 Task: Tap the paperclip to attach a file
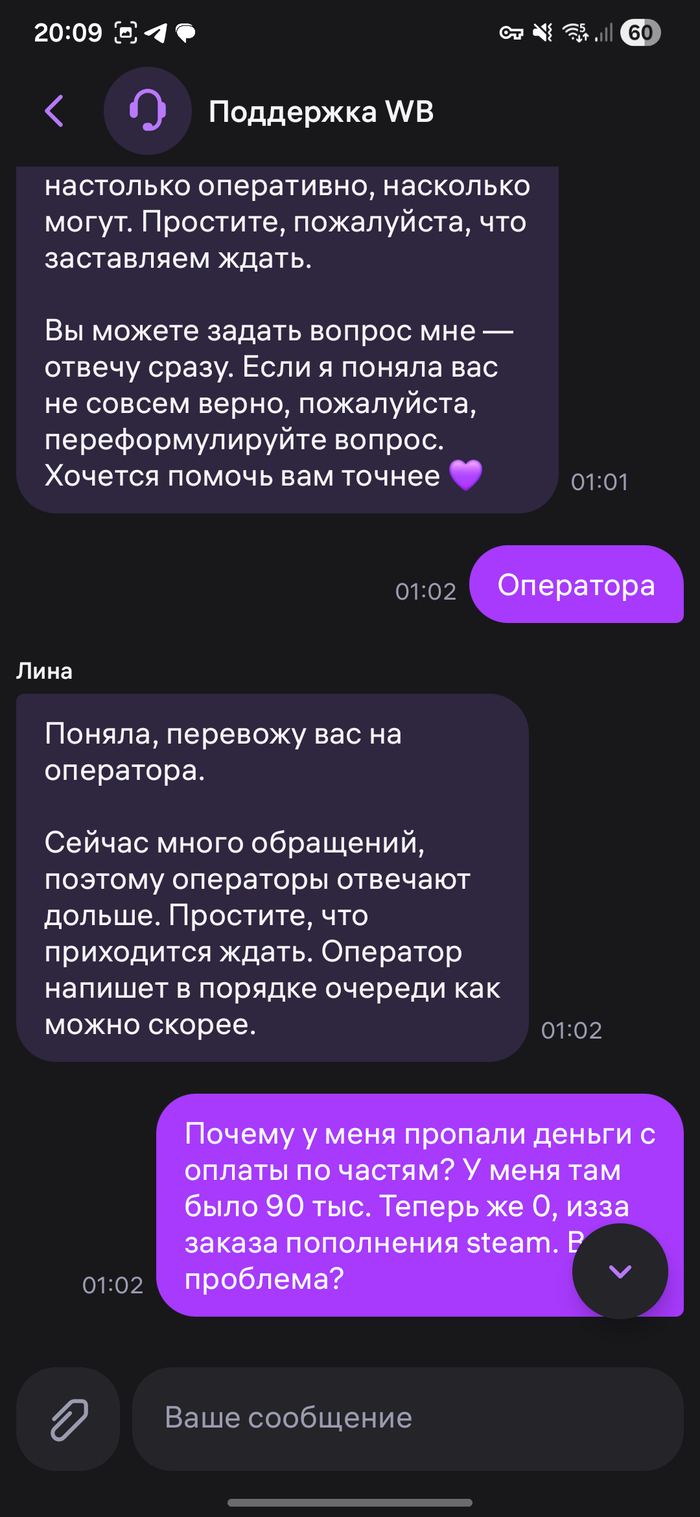[x=68, y=1417]
